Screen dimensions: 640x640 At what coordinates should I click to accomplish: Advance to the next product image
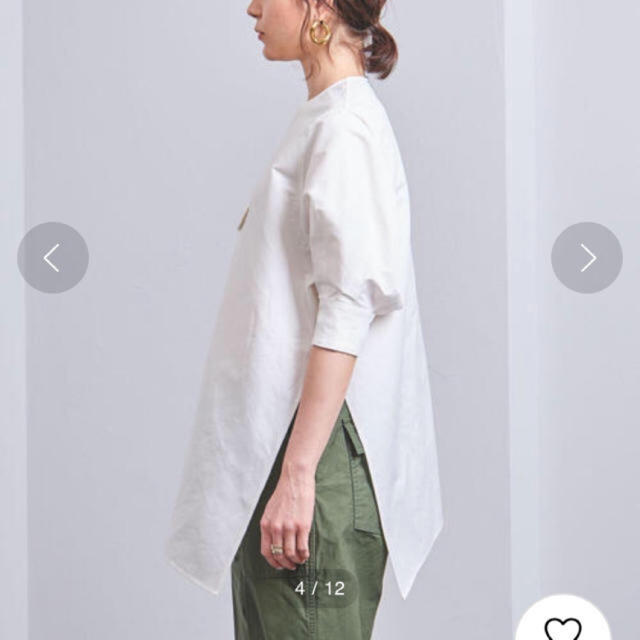587,258
